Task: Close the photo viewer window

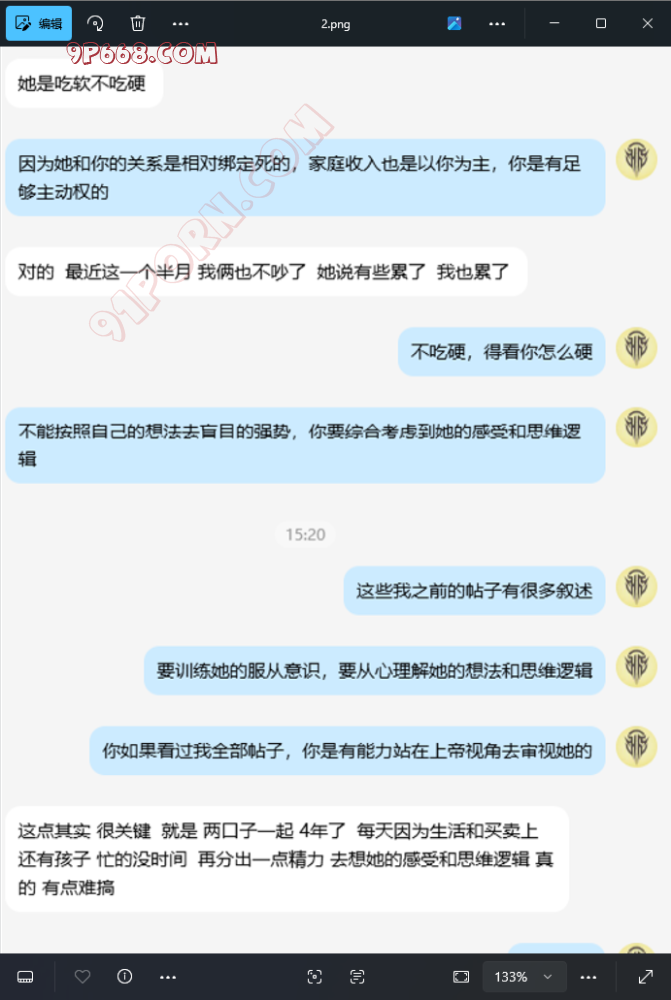Action: 646,23
